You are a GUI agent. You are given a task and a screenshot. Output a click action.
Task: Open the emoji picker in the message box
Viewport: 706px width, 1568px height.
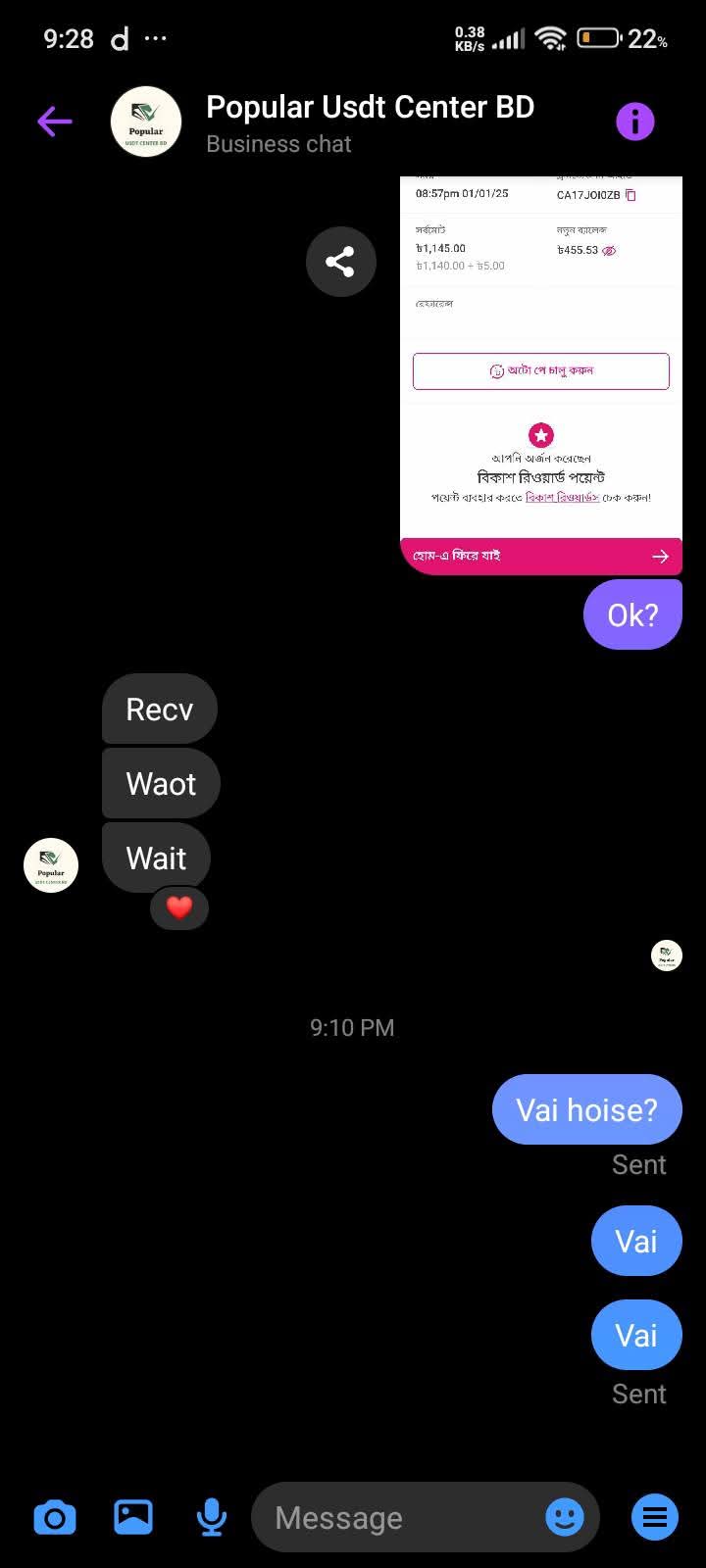pos(565,1517)
